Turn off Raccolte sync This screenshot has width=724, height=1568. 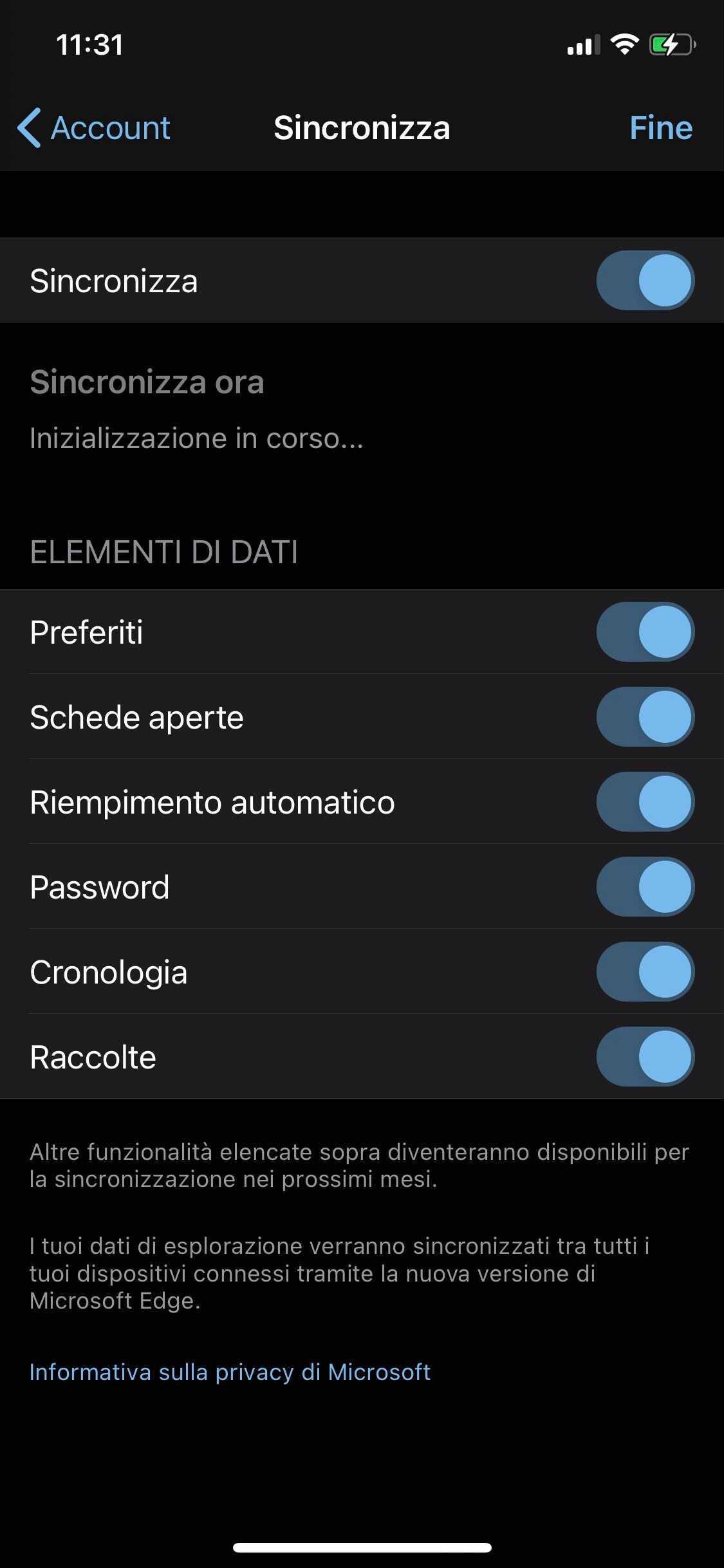(x=645, y=1057)
